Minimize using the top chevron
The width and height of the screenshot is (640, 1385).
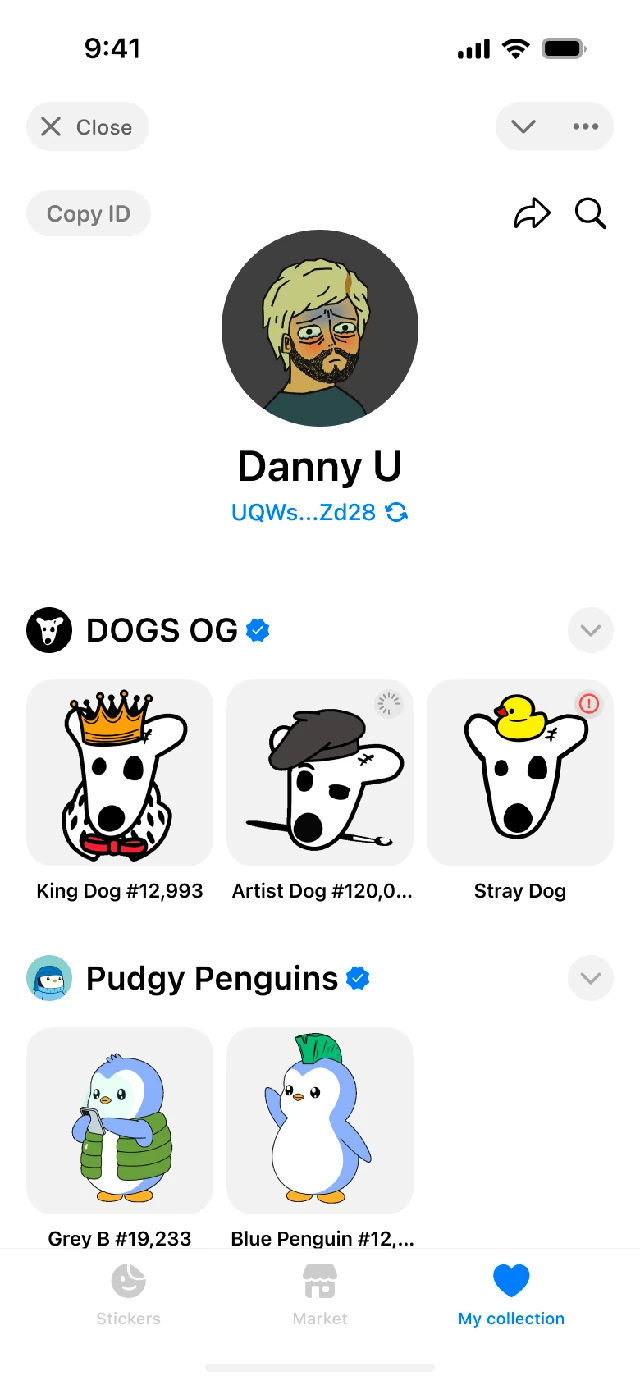tap(524, 127)
